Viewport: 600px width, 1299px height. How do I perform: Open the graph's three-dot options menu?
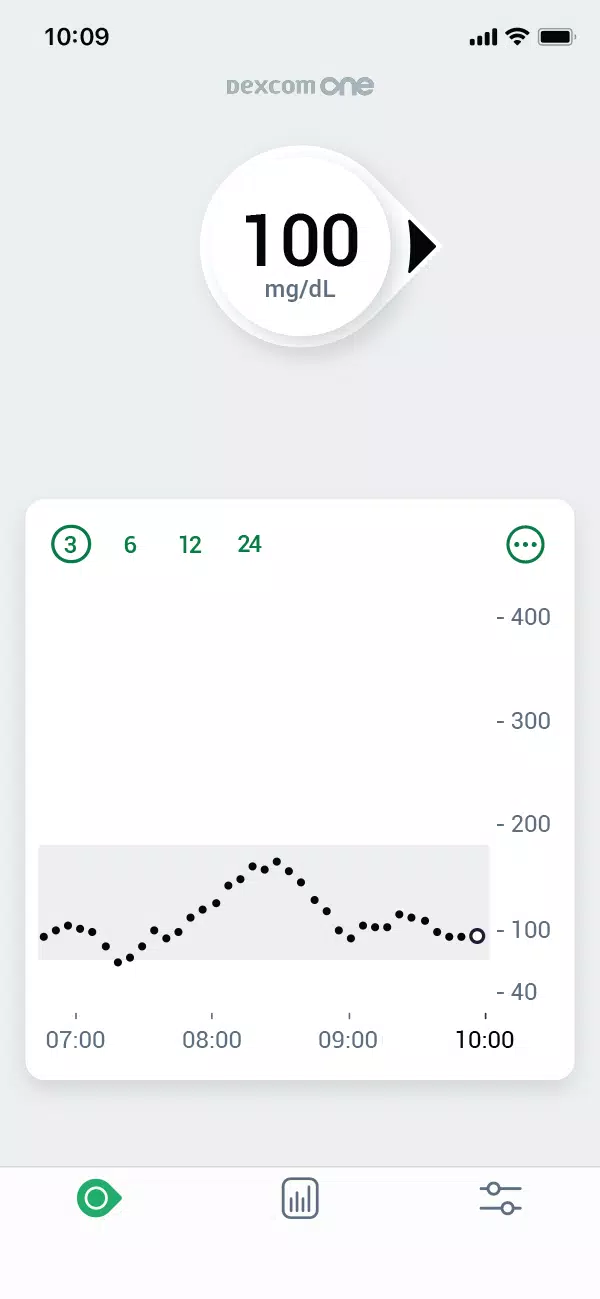click(526, 545)
